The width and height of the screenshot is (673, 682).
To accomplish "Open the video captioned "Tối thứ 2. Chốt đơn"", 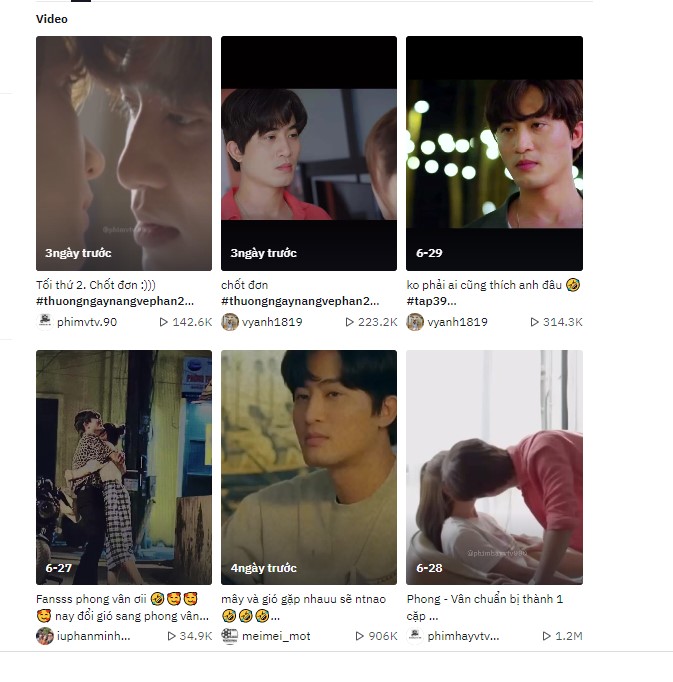I will click(x=123, y=153).
